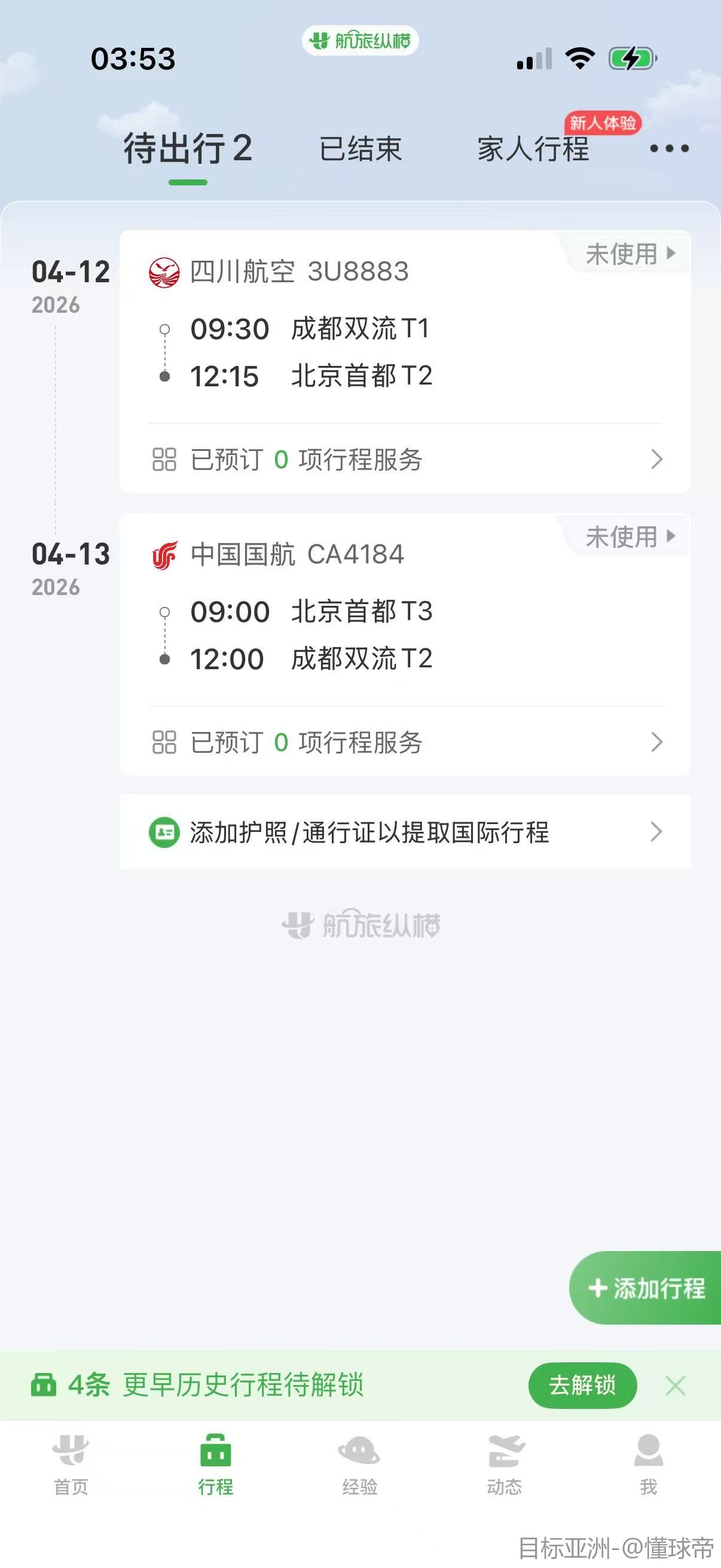The width and height of the screenshot is (721, 1568).
Task: Switch to the 待出行 tab
Action: click(187, 149)
